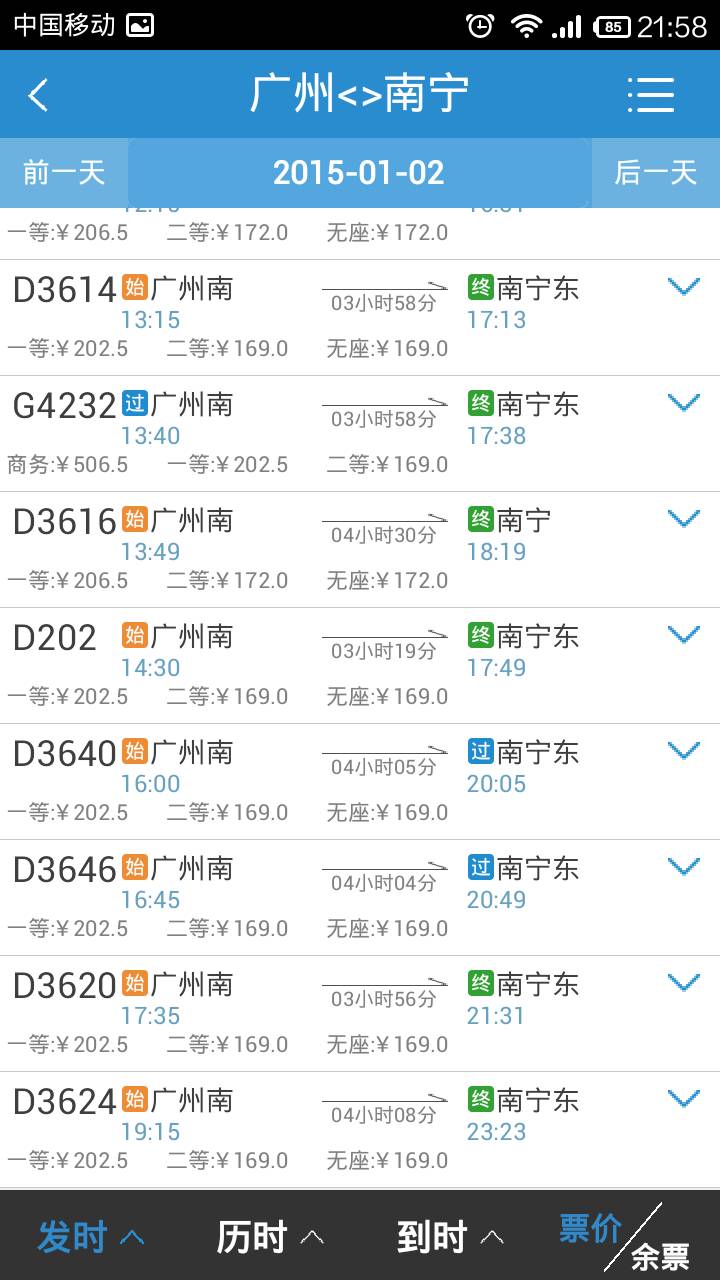Go to next day with 后一天

657,171
